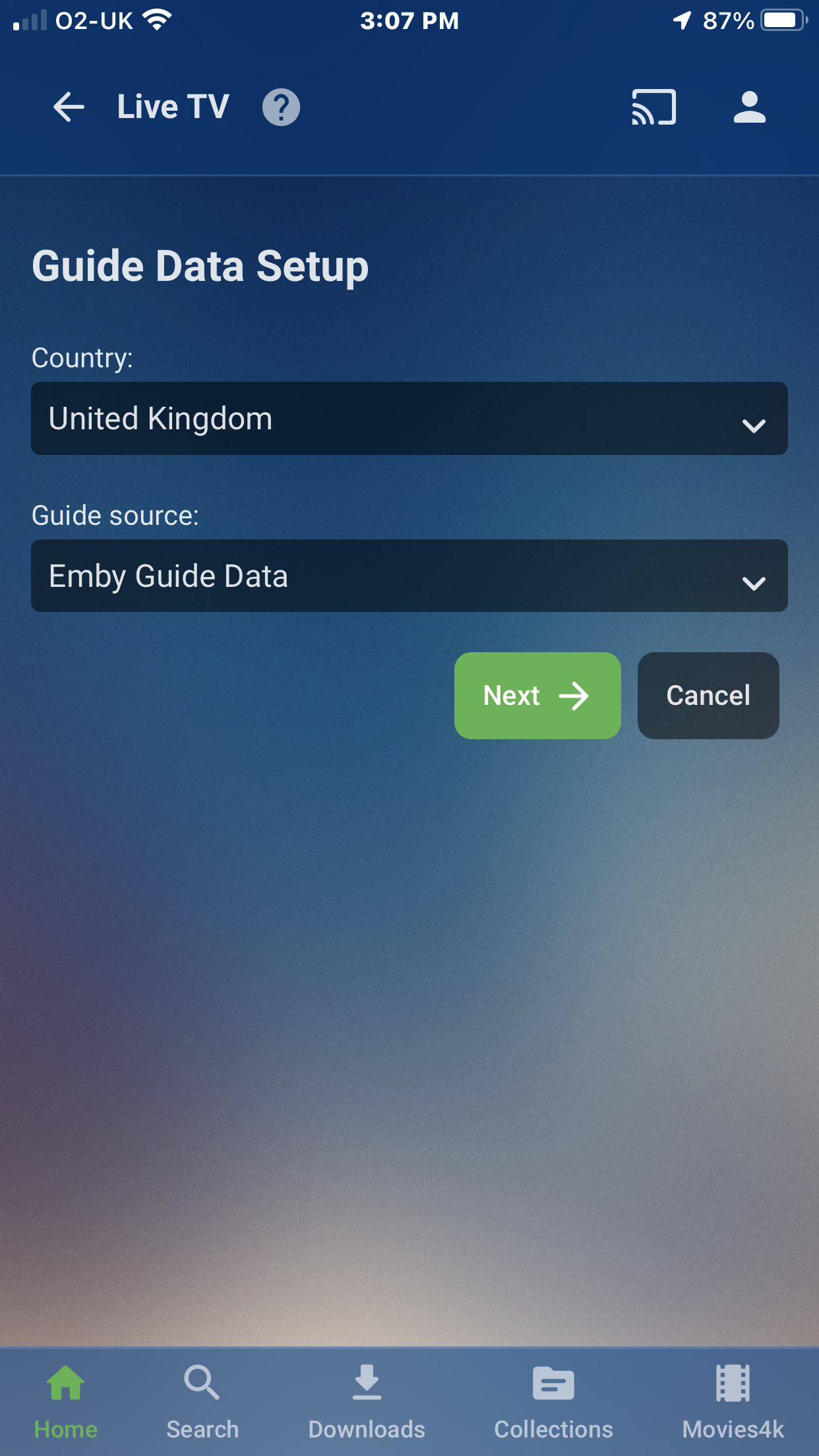Open the help question mark icon
Viewport: 819px width, 1456px height.
(x=281, y=107)
